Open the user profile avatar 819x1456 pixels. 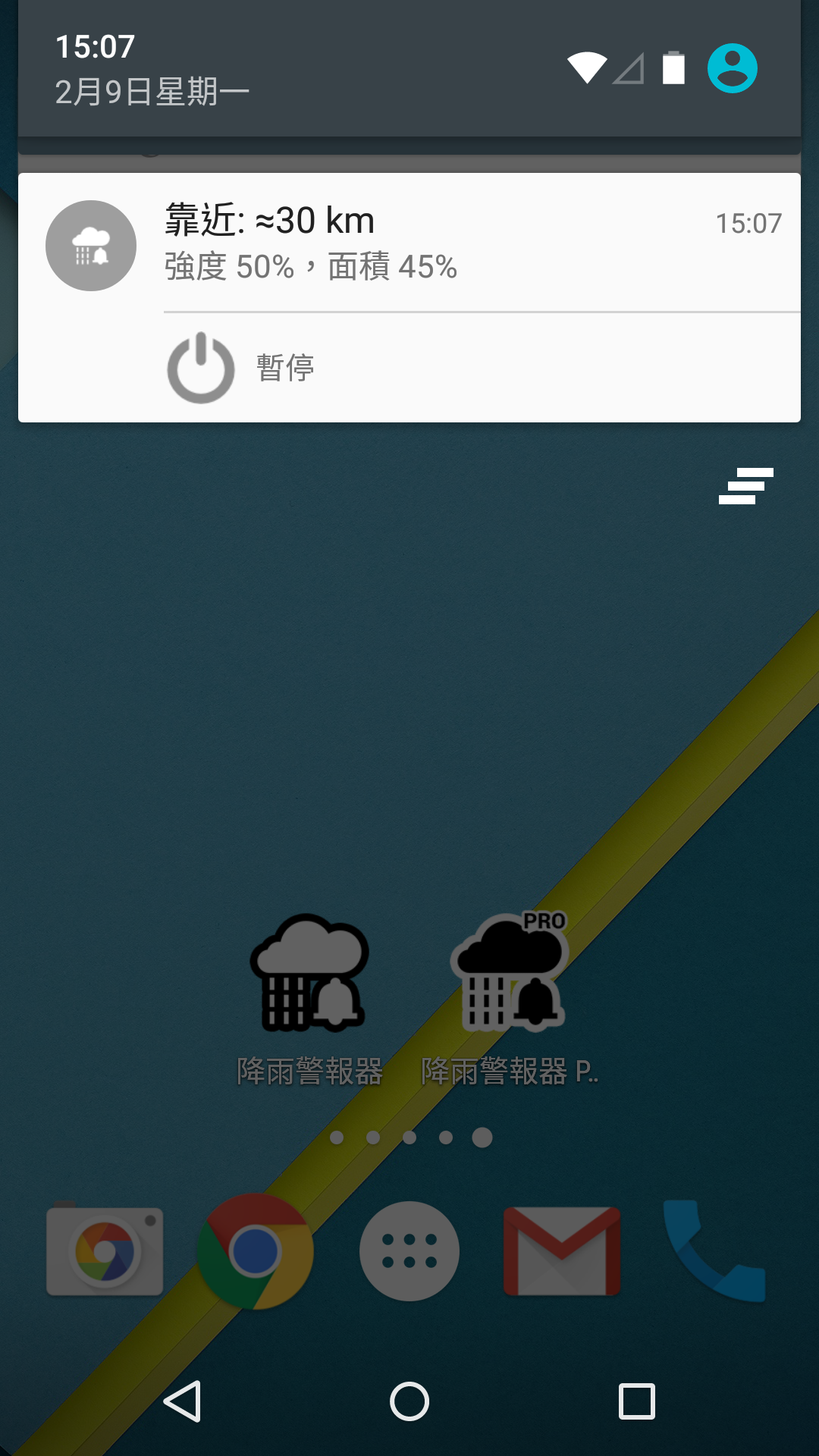[x=732, y=68]
